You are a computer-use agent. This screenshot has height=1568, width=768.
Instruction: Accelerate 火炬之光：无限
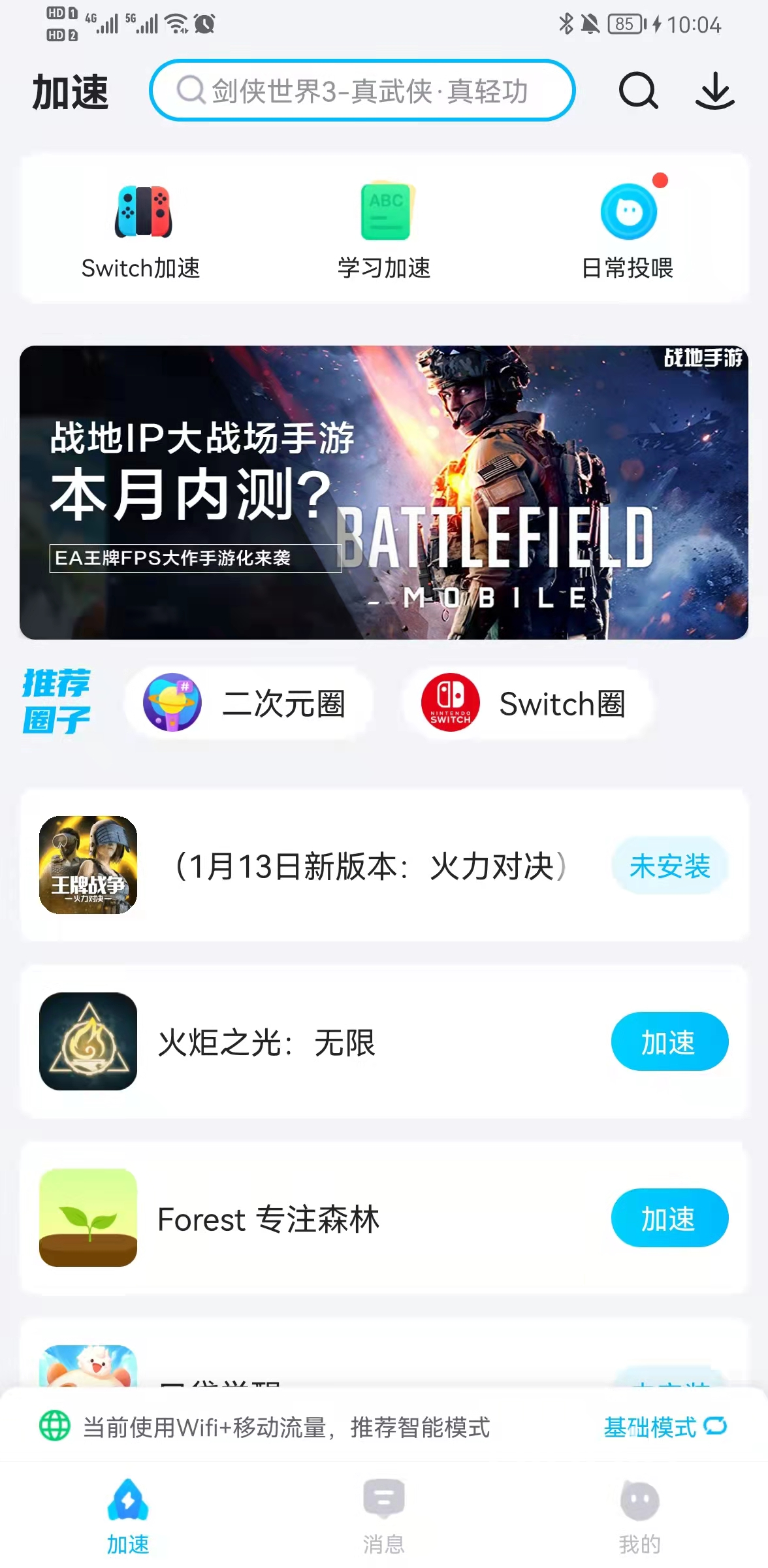pos(669,1041)
